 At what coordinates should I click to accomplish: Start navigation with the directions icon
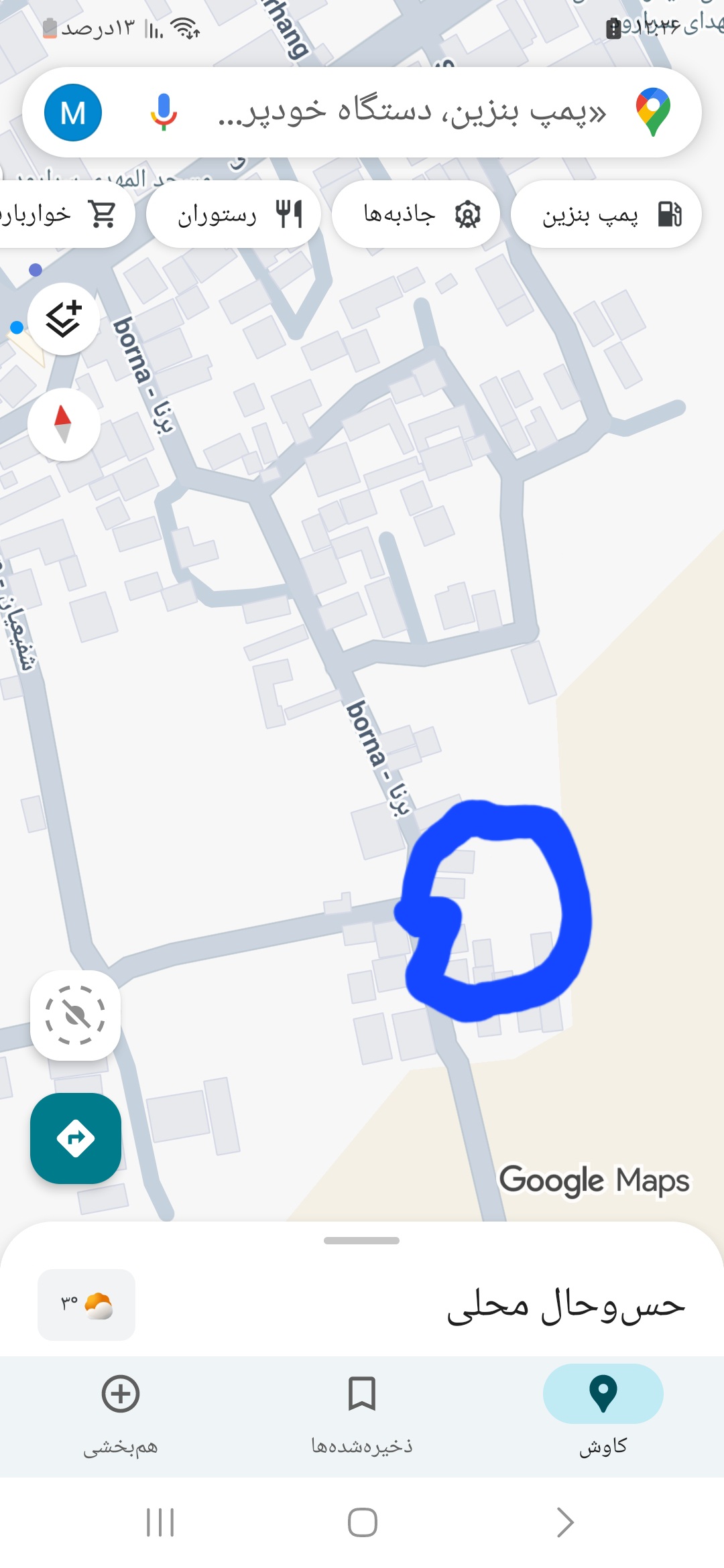(x=74, y=1137)
